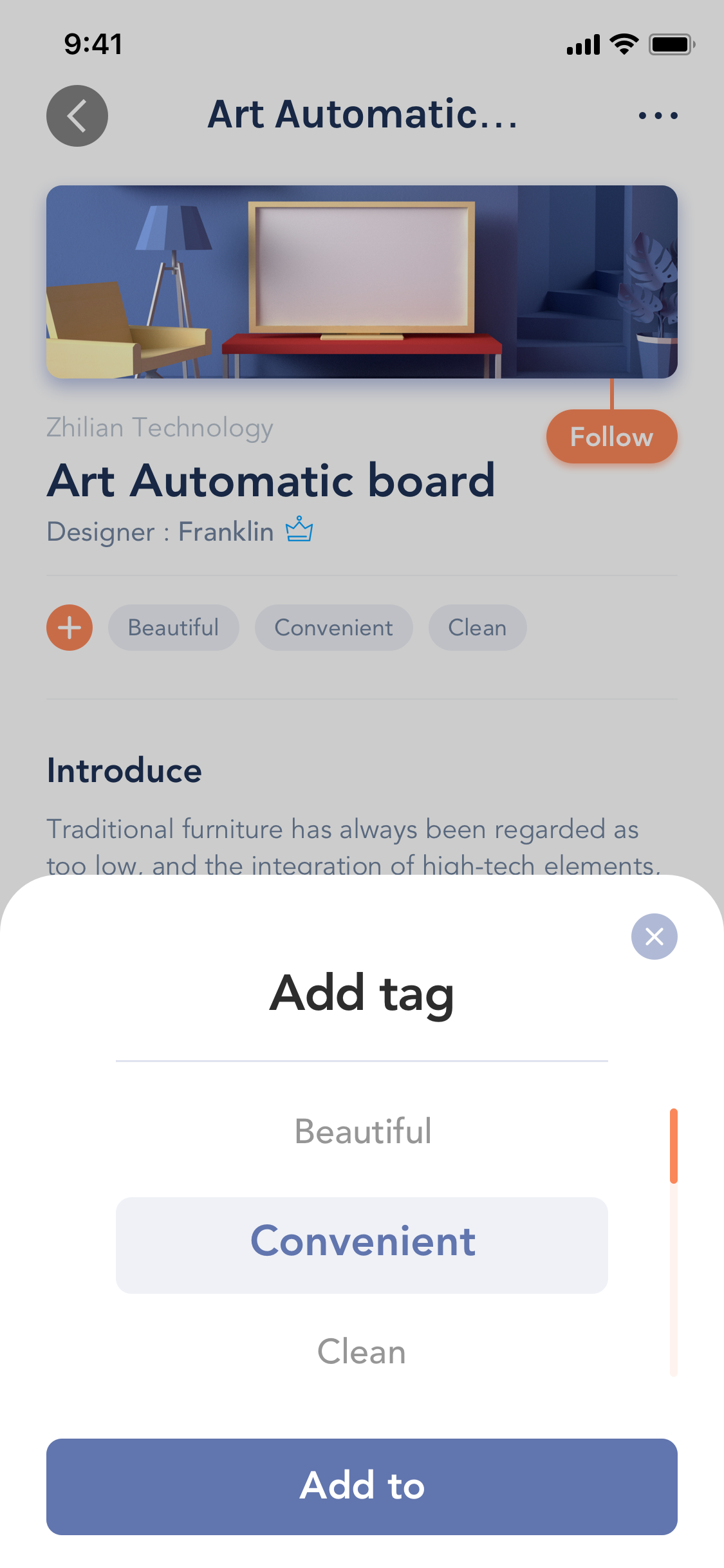724x1568 pixels.
Task: Tap the orange plus tag button
Action: pyautogui.click(x=70, y=628)
